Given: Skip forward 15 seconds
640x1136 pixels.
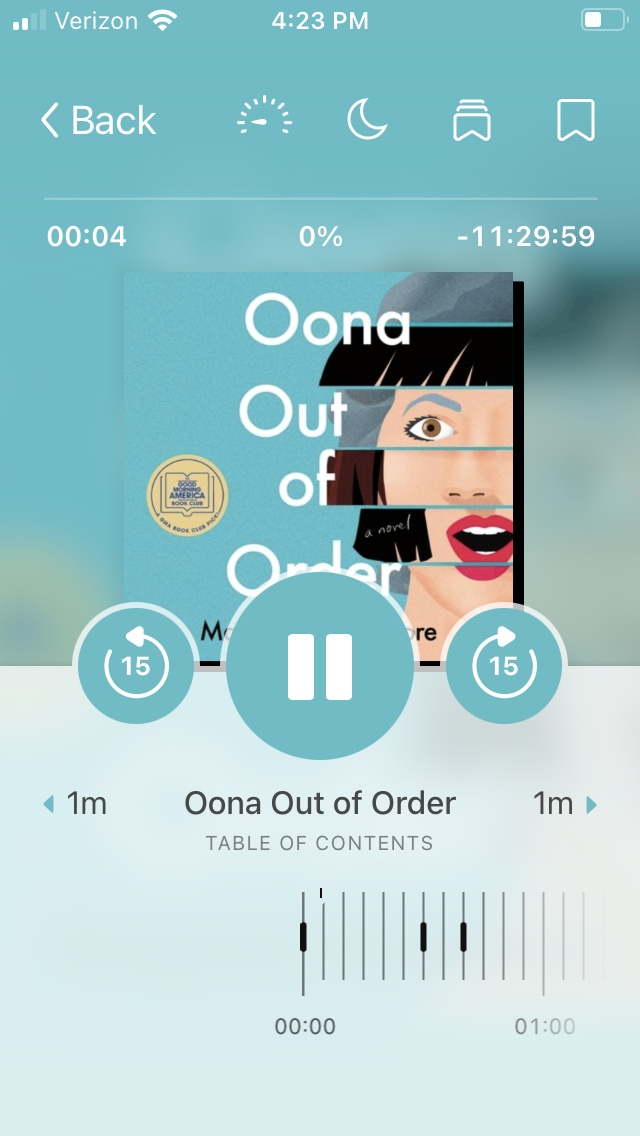Looking at the screenshot, I should [504, 665].
